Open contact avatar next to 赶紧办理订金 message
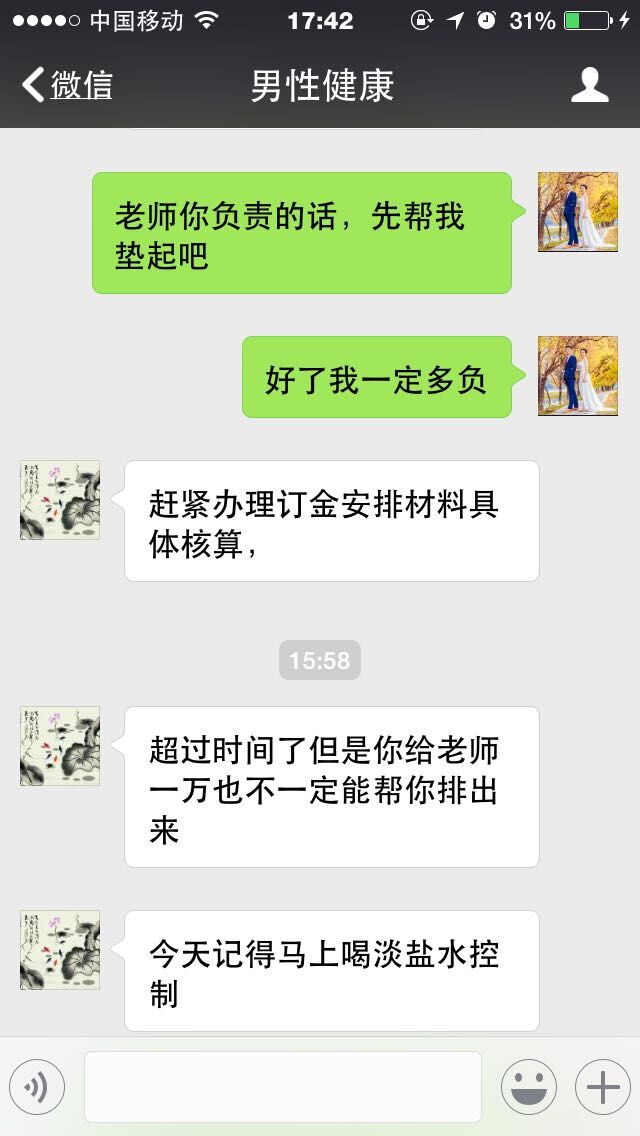 [60, 500]
